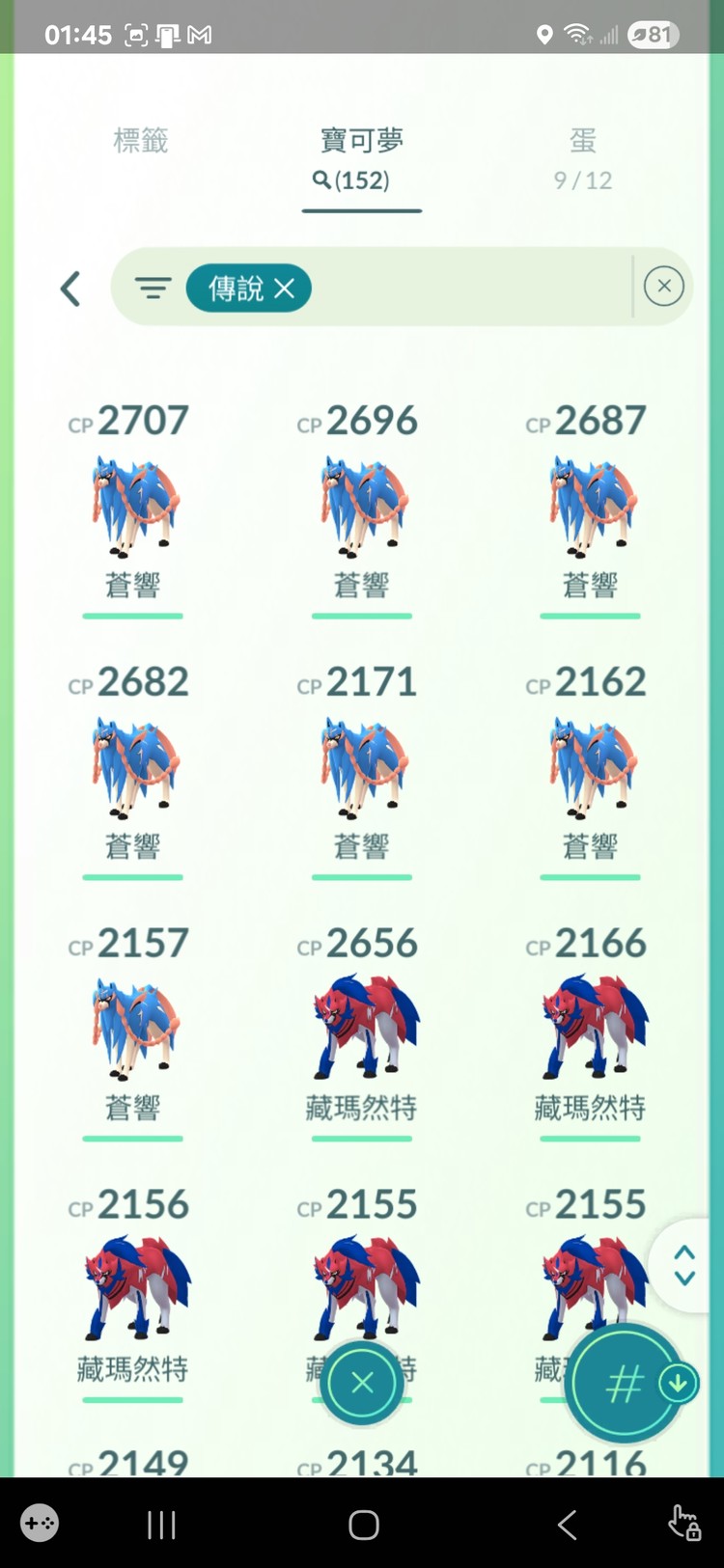Screen dimensions: 724x1568
Task: Clear the search field
Action: (663, 287)
